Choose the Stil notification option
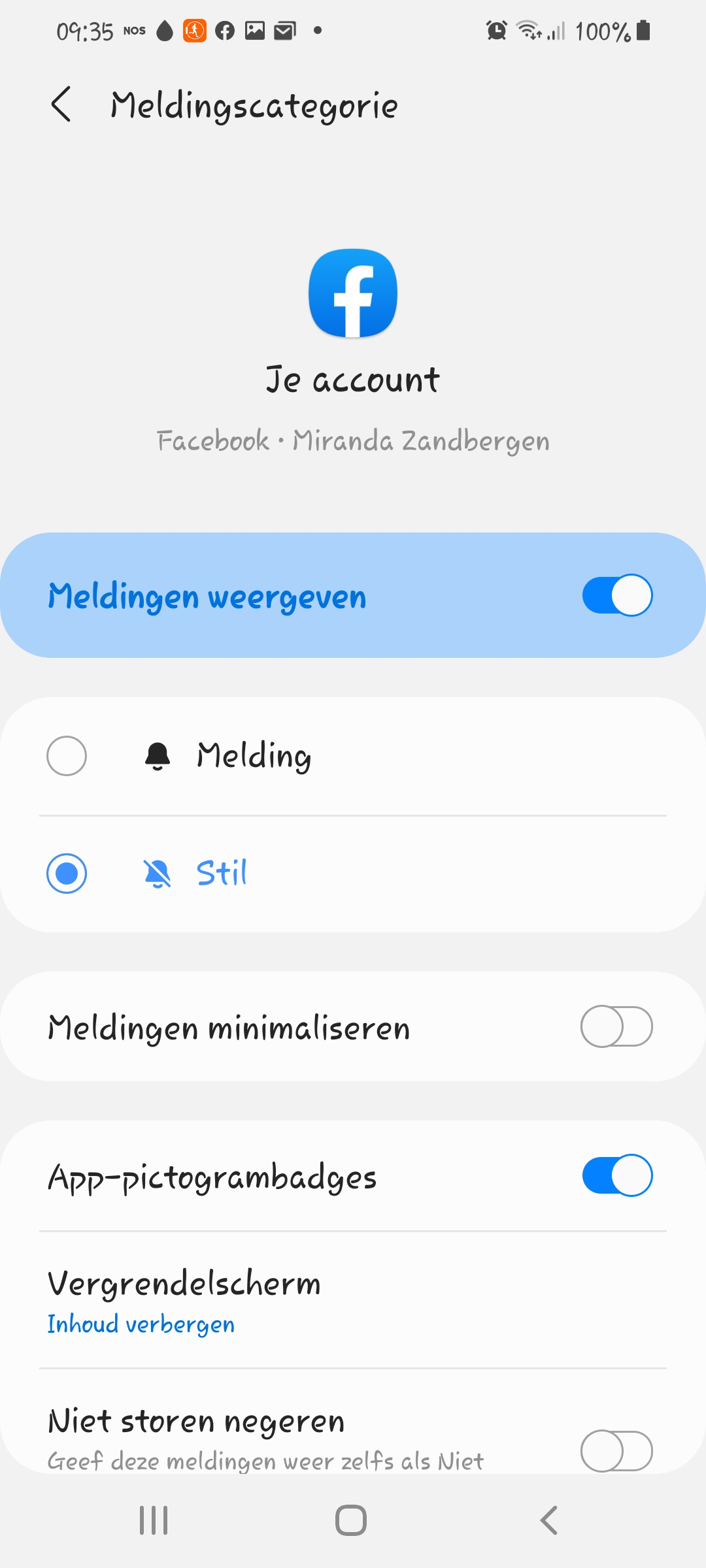706x1568 pixels. tap(67, 874)
